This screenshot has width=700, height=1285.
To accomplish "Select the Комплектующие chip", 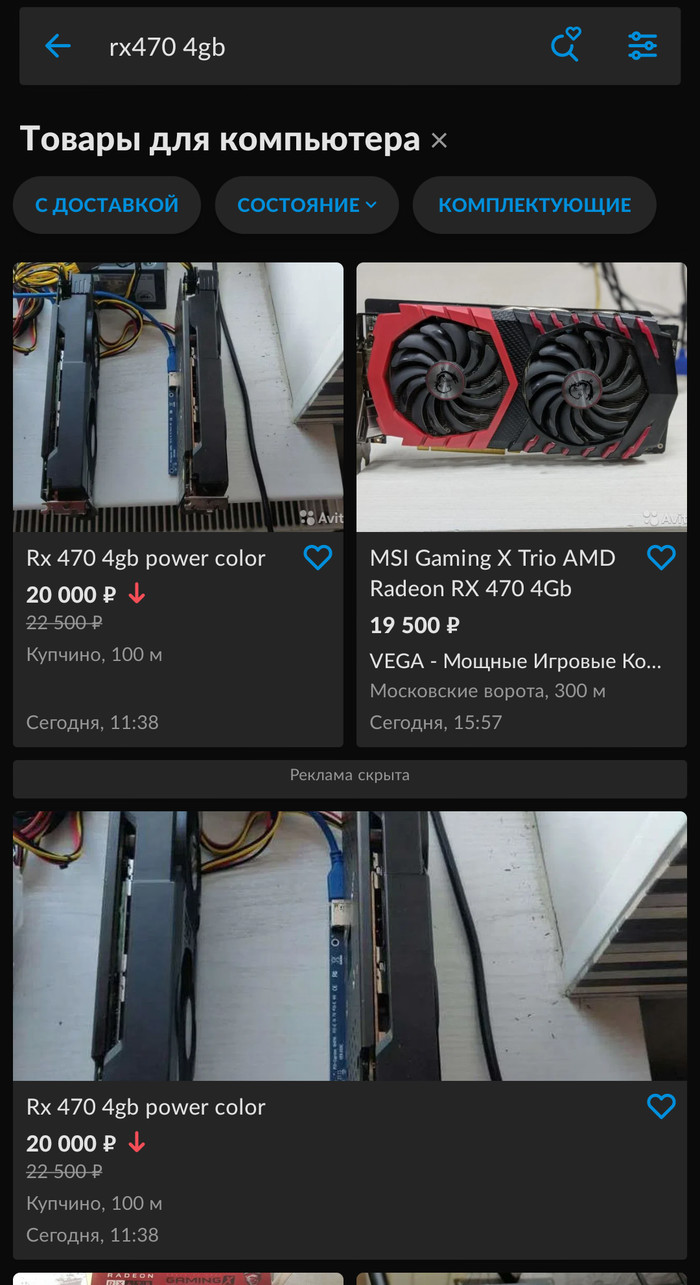I will click(534, 205).
